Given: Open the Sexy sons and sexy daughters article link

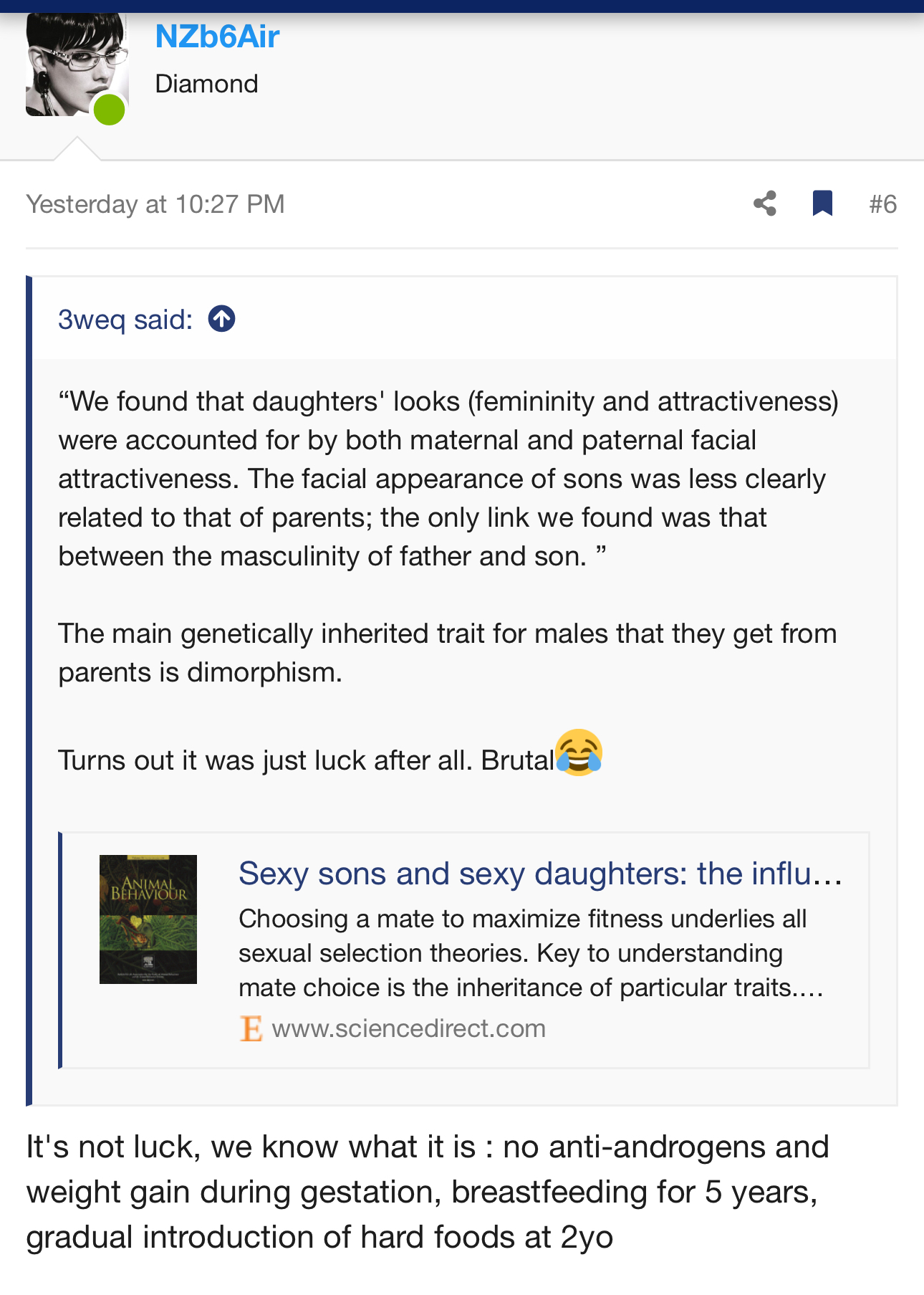Looking at the screenshot, I should pyautogui.click(x=539, y=874).
